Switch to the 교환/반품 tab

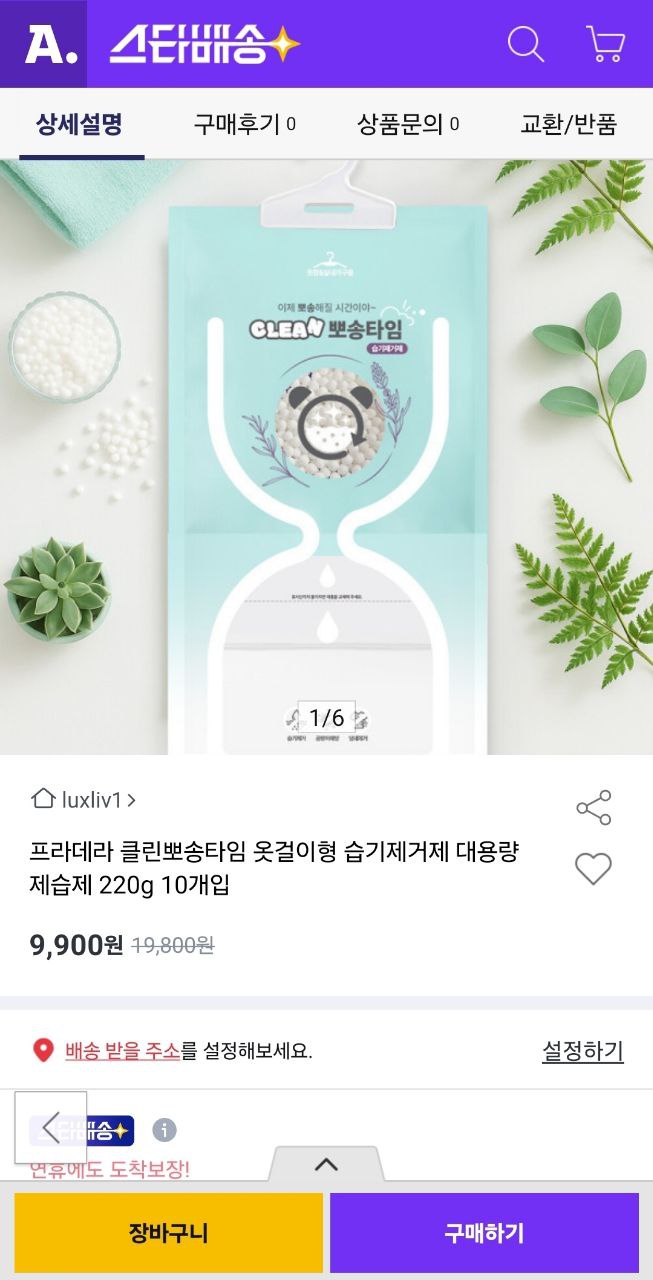pyautogui.click(x=568, y=124)
